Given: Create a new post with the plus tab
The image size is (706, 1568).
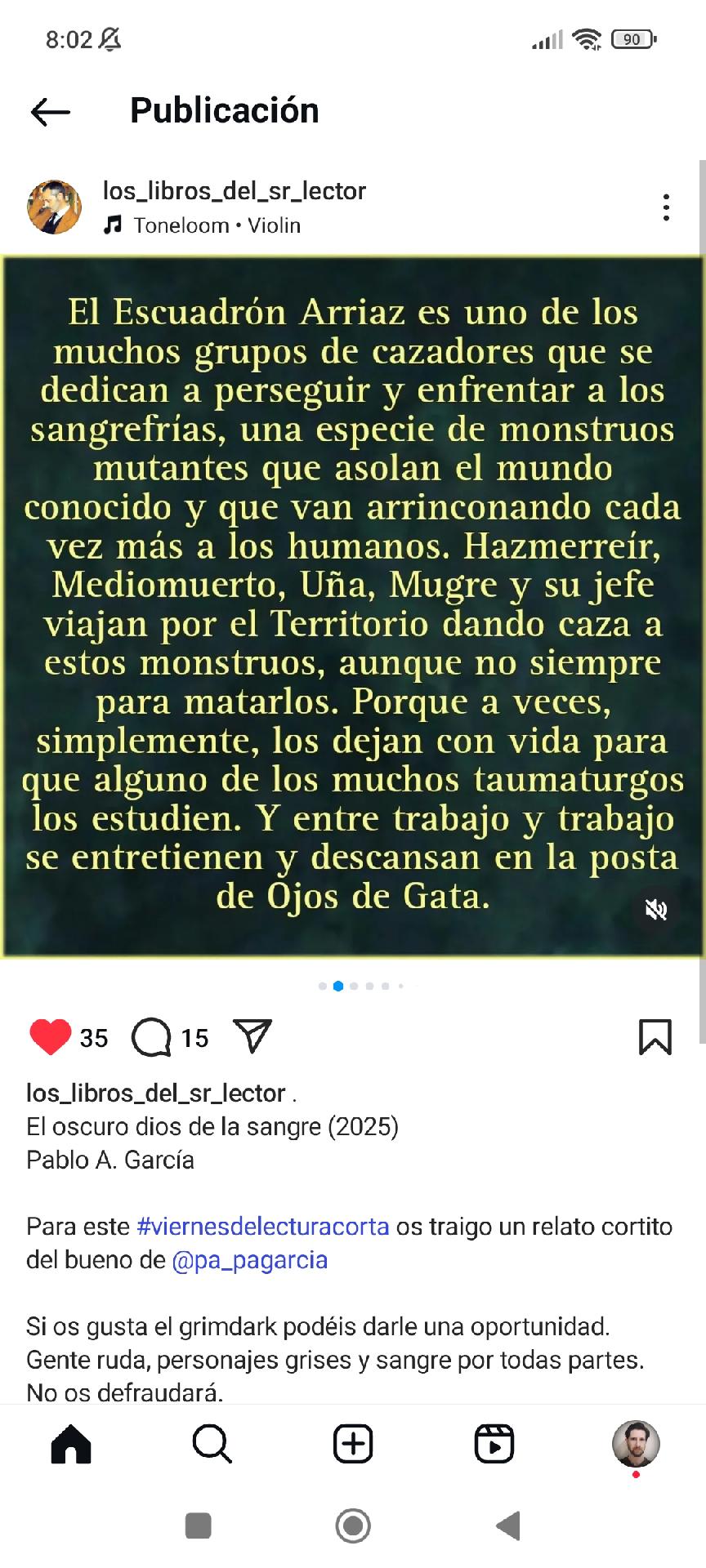Looking at the screenshot, I should pos(353,1444).
